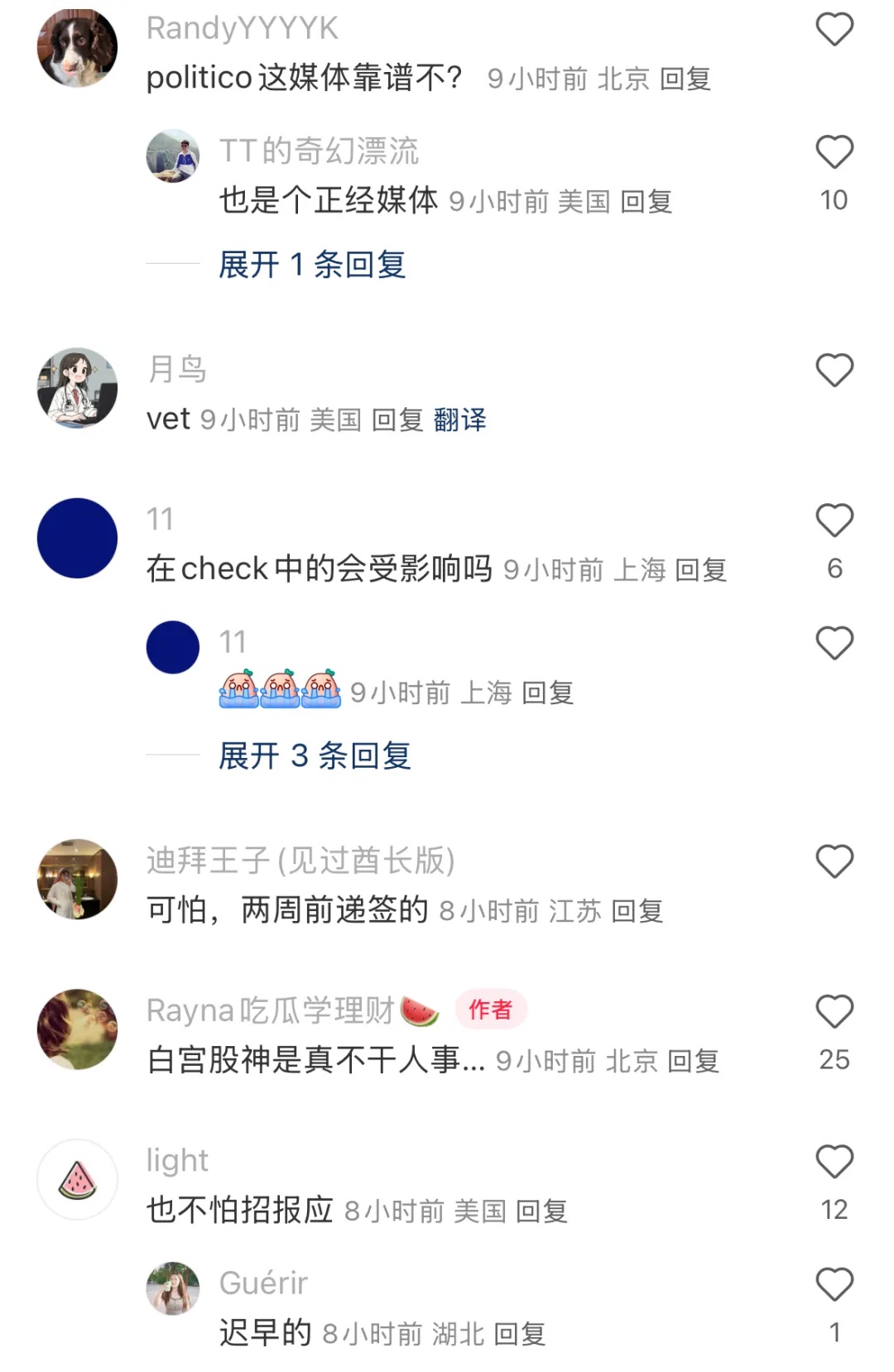Open RandyYYYYK's profile avatar
This screenshot has height=1372, width=894.
(x=77, y=48)
